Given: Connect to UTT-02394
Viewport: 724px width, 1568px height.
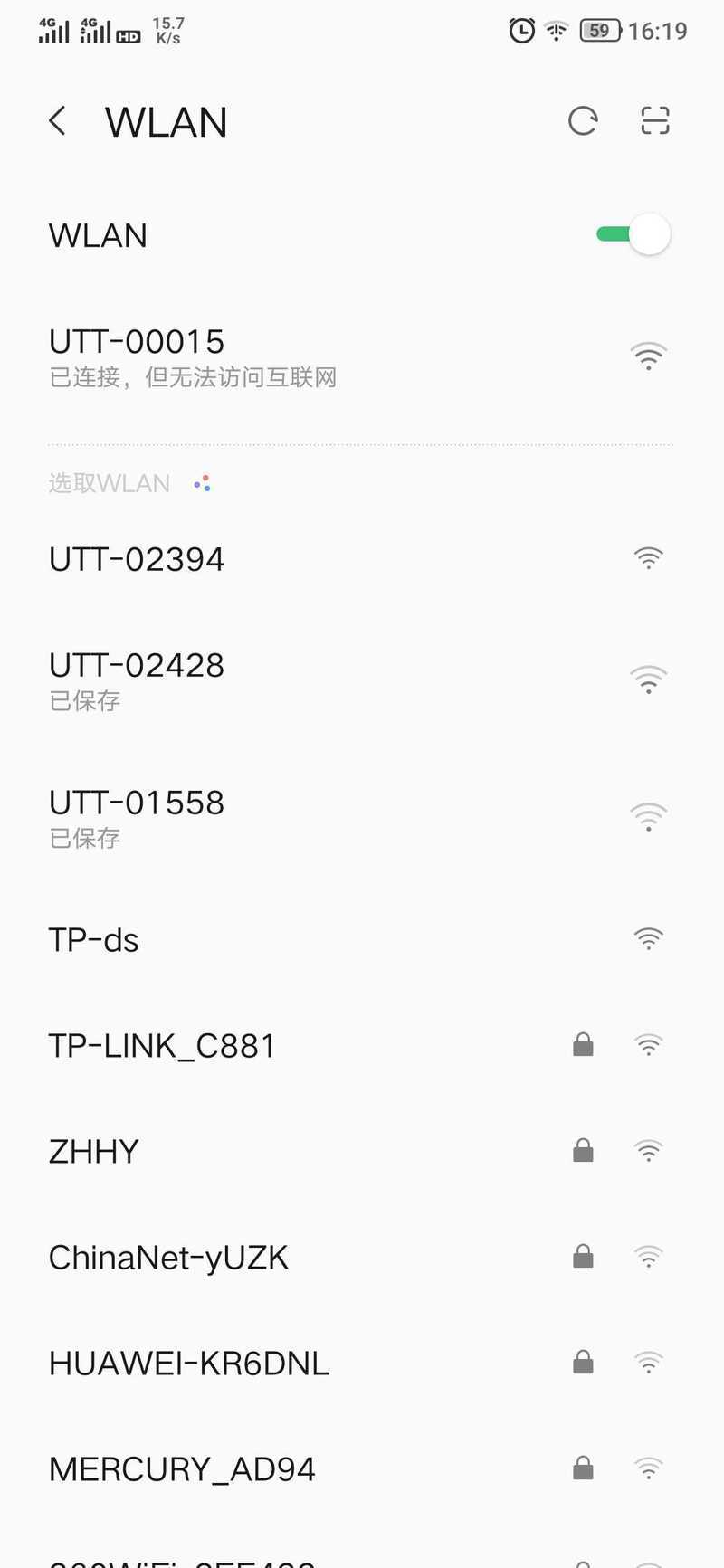Looking at the screenshot, I should (362, 559).
